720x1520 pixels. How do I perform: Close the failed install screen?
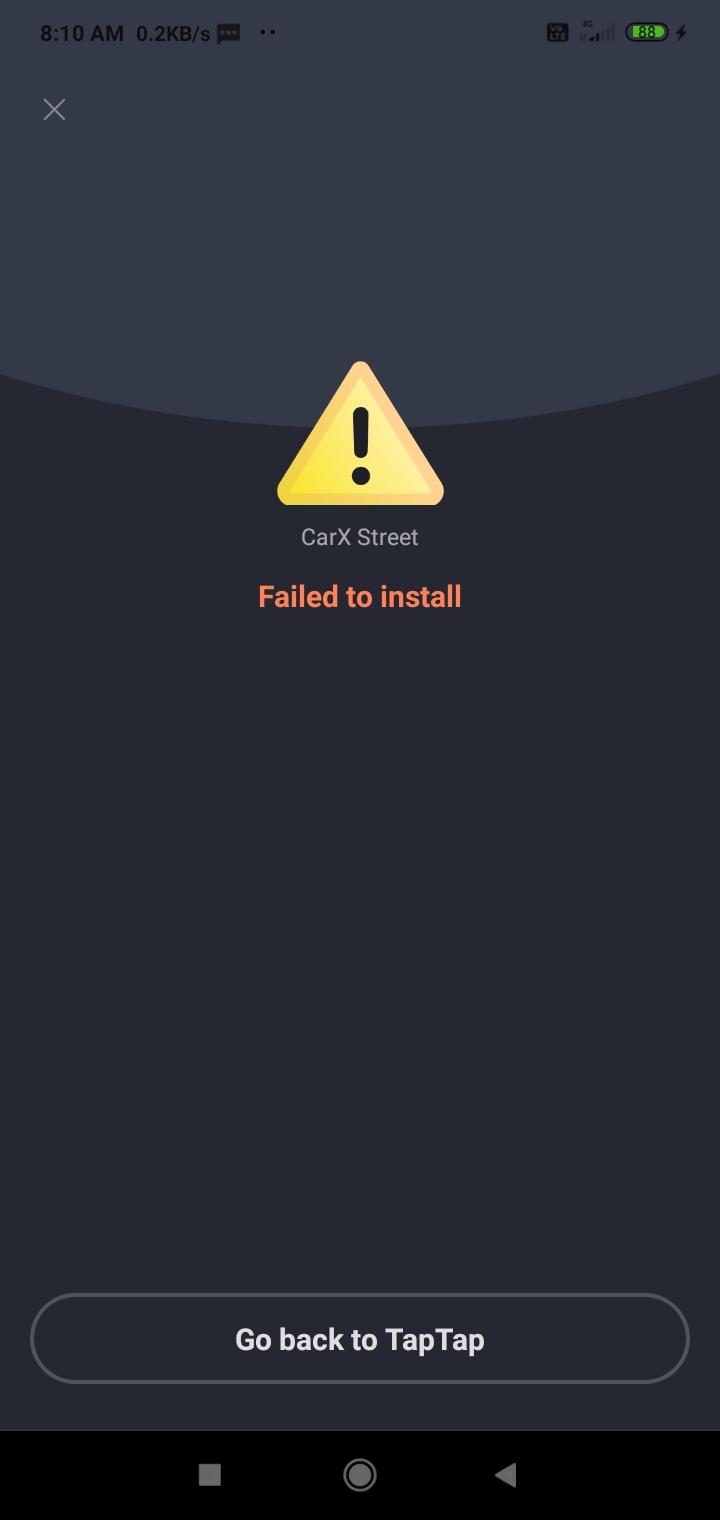point(54,109)
